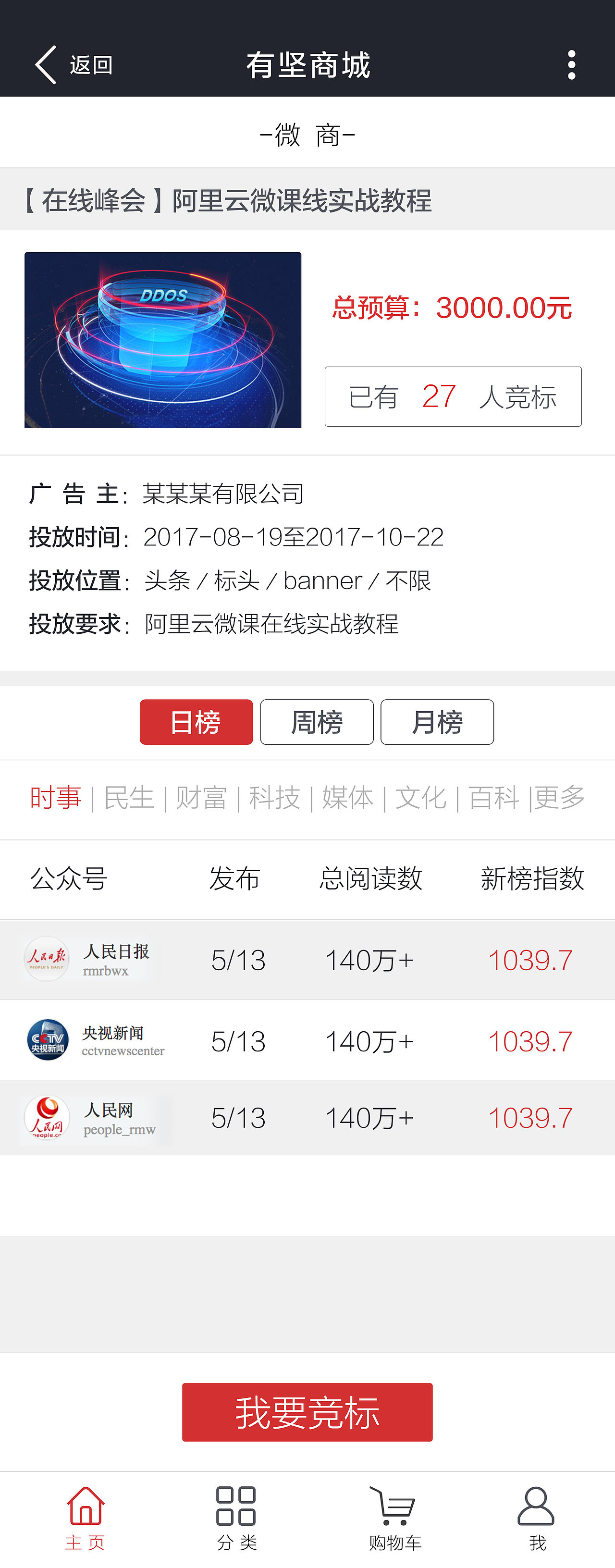This screenshot has width=615, height=1568.
Task: Select the 日榜 daily ranking toggle
Action: point(196,722)
